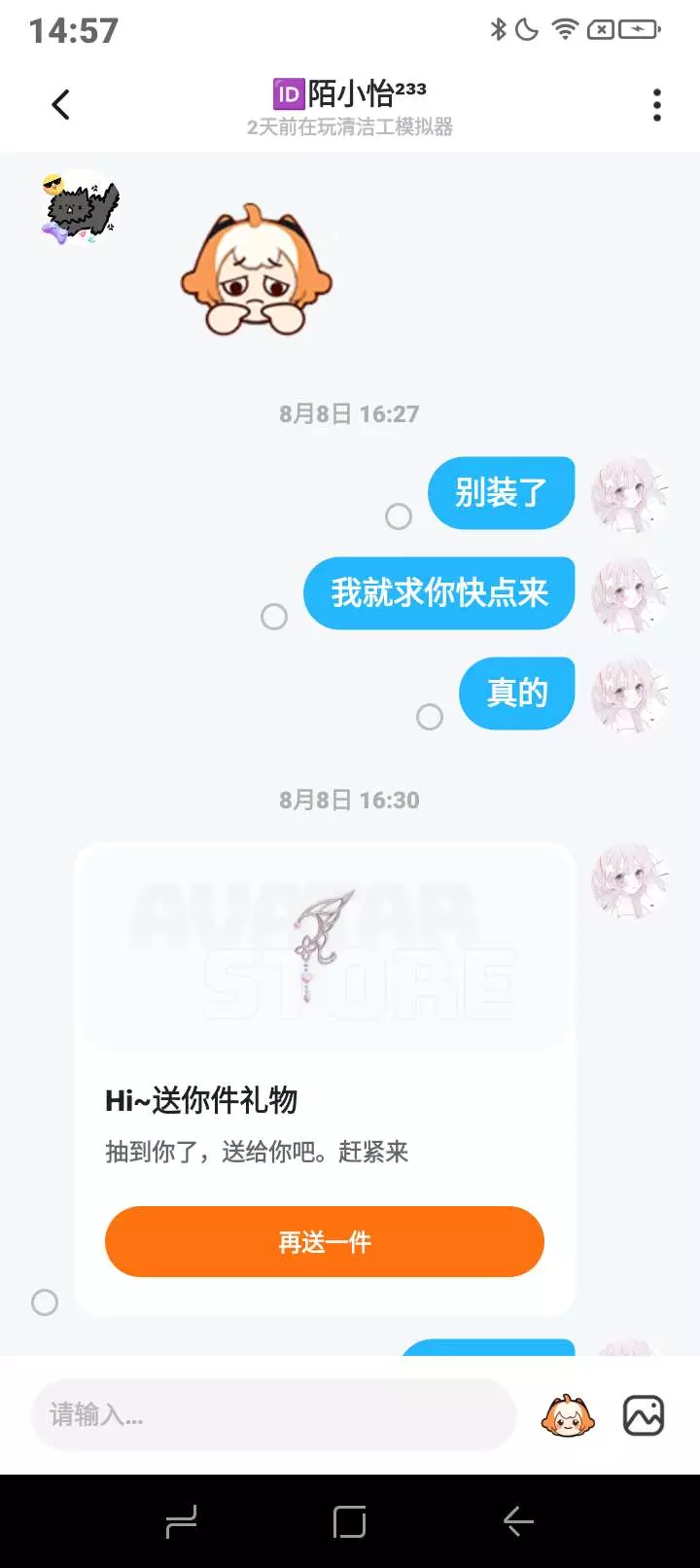The width and height of the screenshot is (700, 1568).
Task: Tap the system back button
Action: click(518, 1521)
